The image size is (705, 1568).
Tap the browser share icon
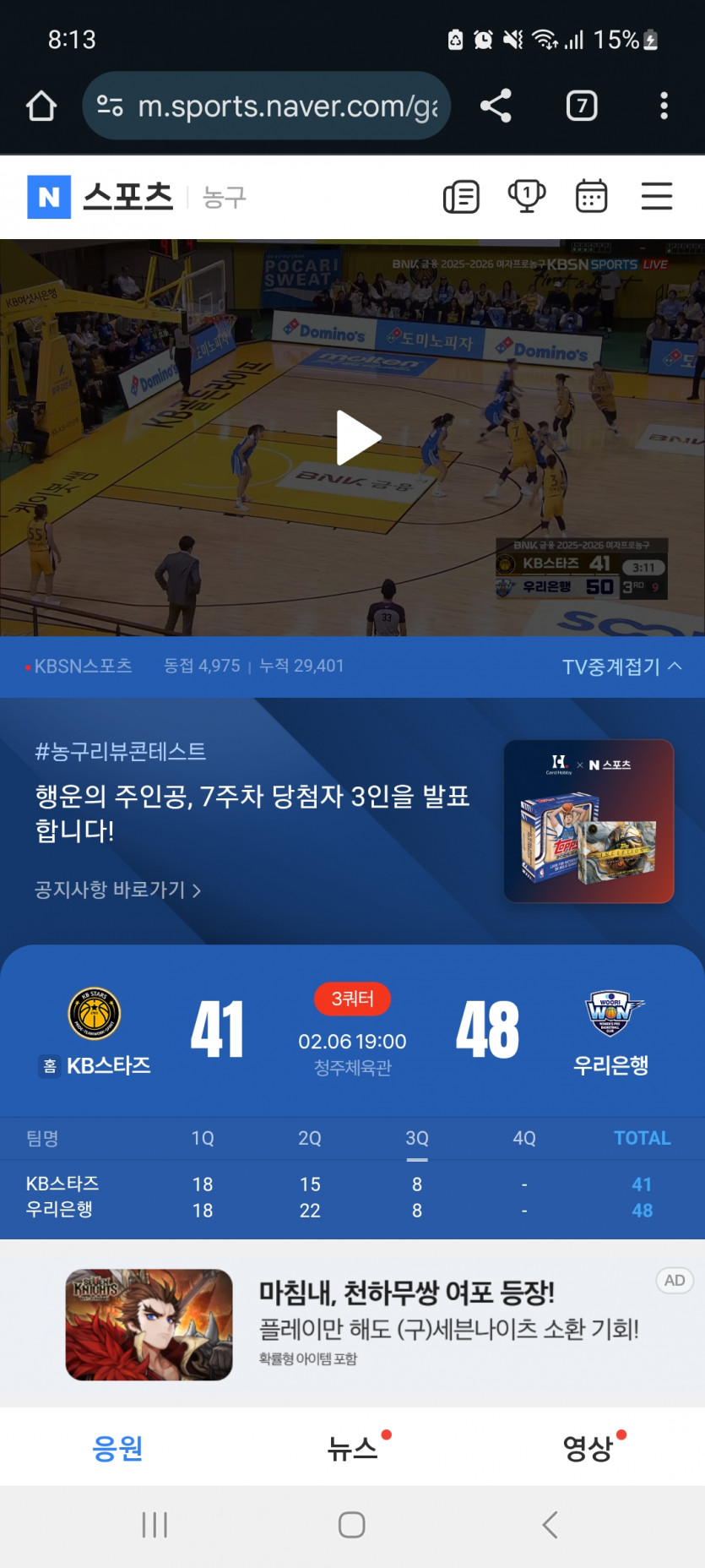(496, 106)
